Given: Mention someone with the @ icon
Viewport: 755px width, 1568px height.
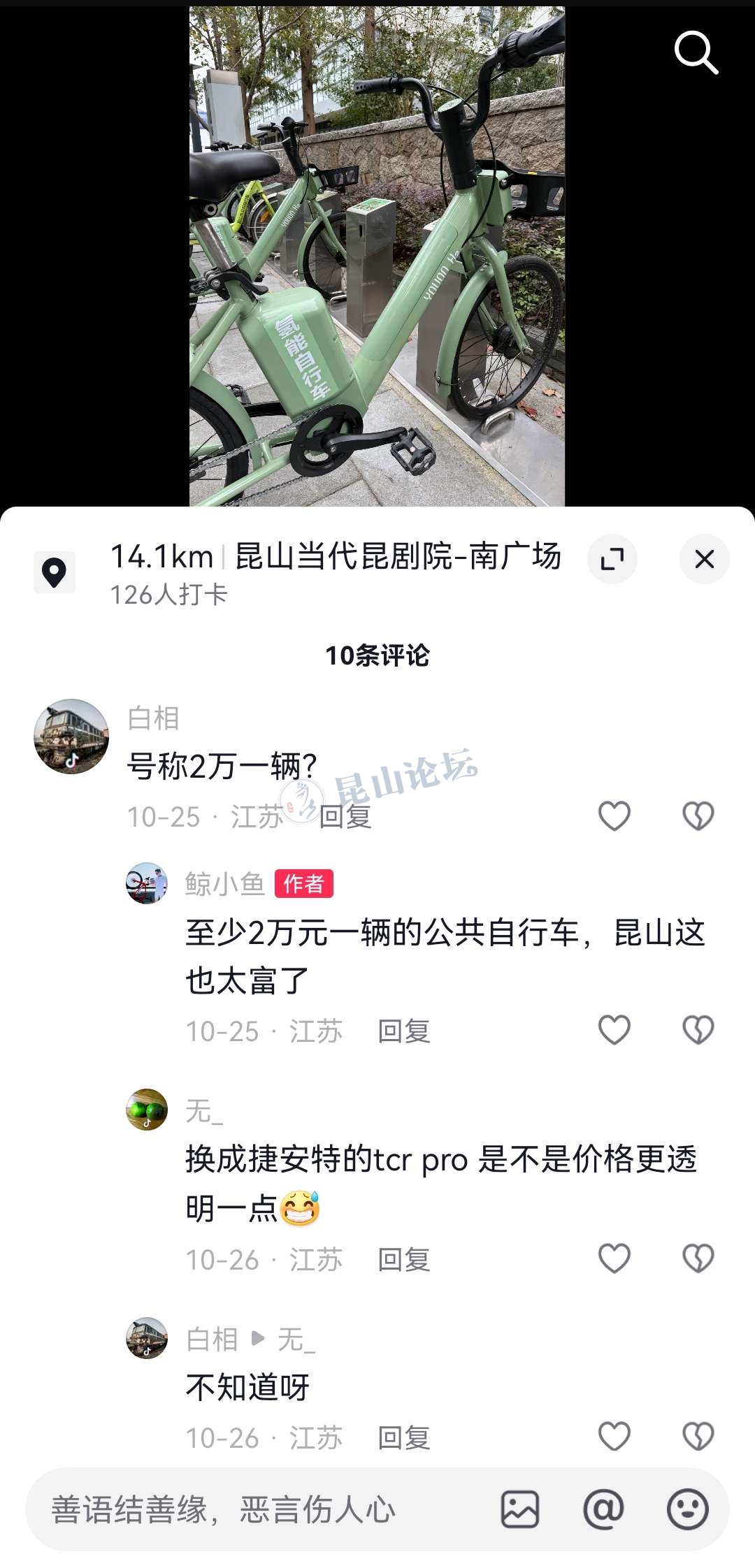Looking at the screenshot, I should 603,1509.
